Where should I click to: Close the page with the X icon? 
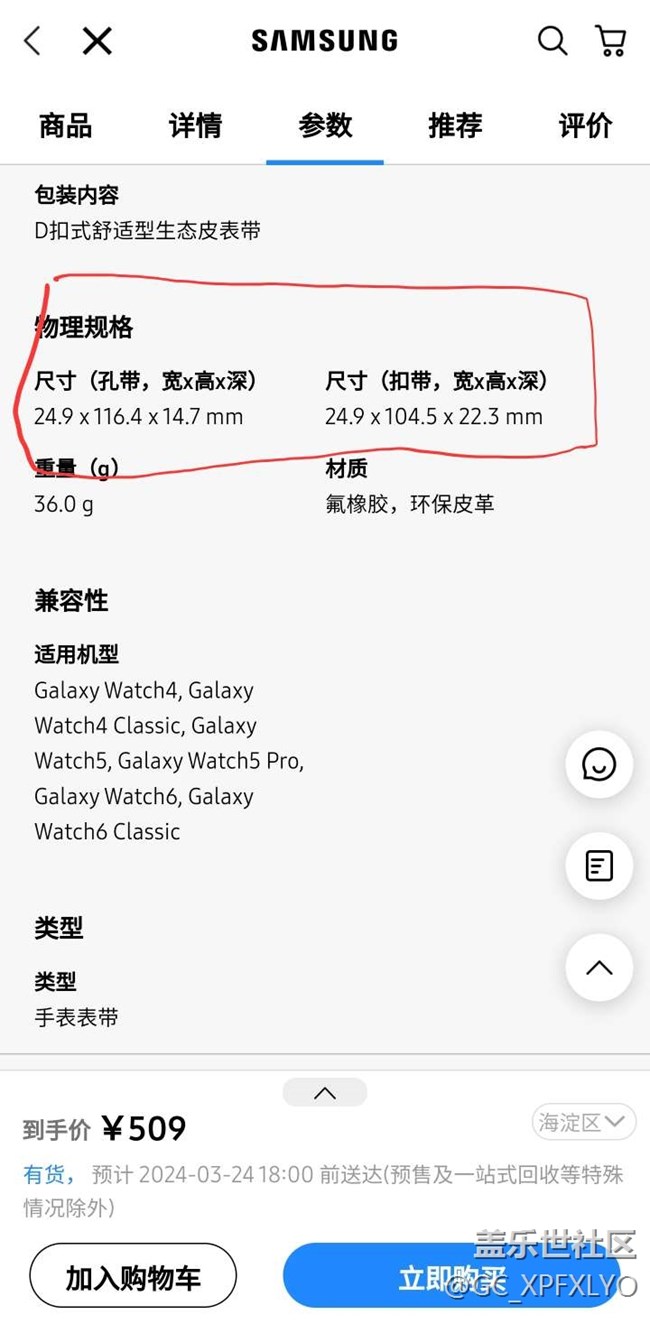pyautogui.click(x=97, y=41)
